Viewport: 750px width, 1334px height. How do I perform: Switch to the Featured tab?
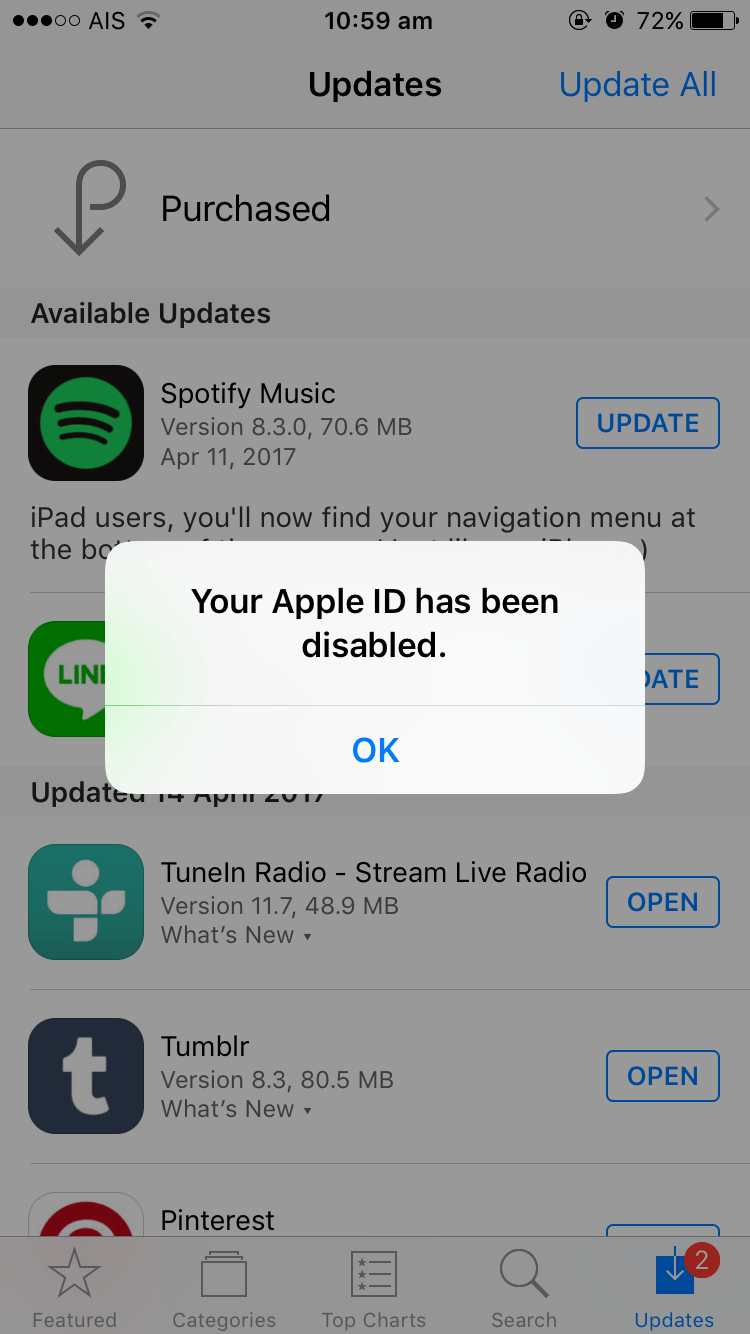[x=74, y=1288]
